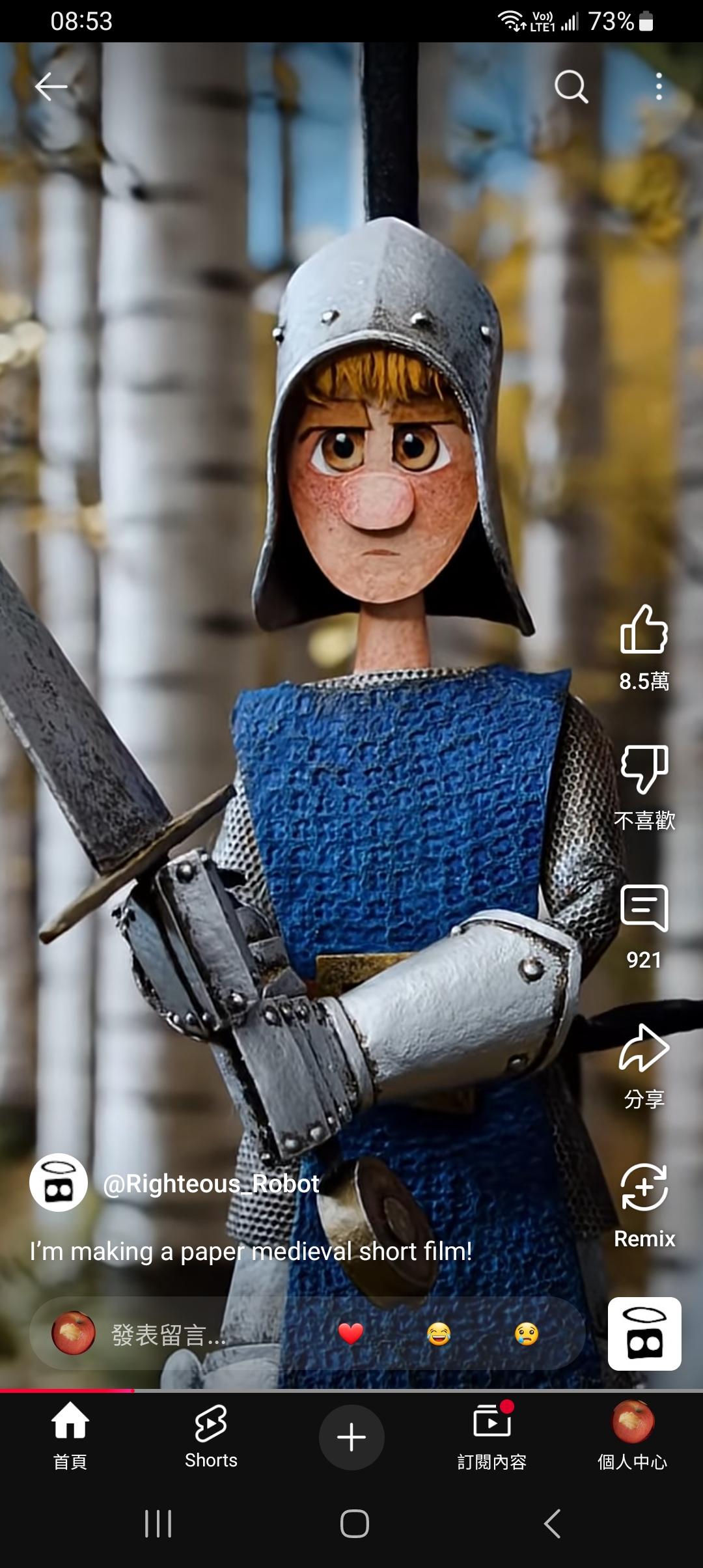Open the @Righteous_Robot channel
Screen dimensions: 703x1568
[x=211, y=1183]
